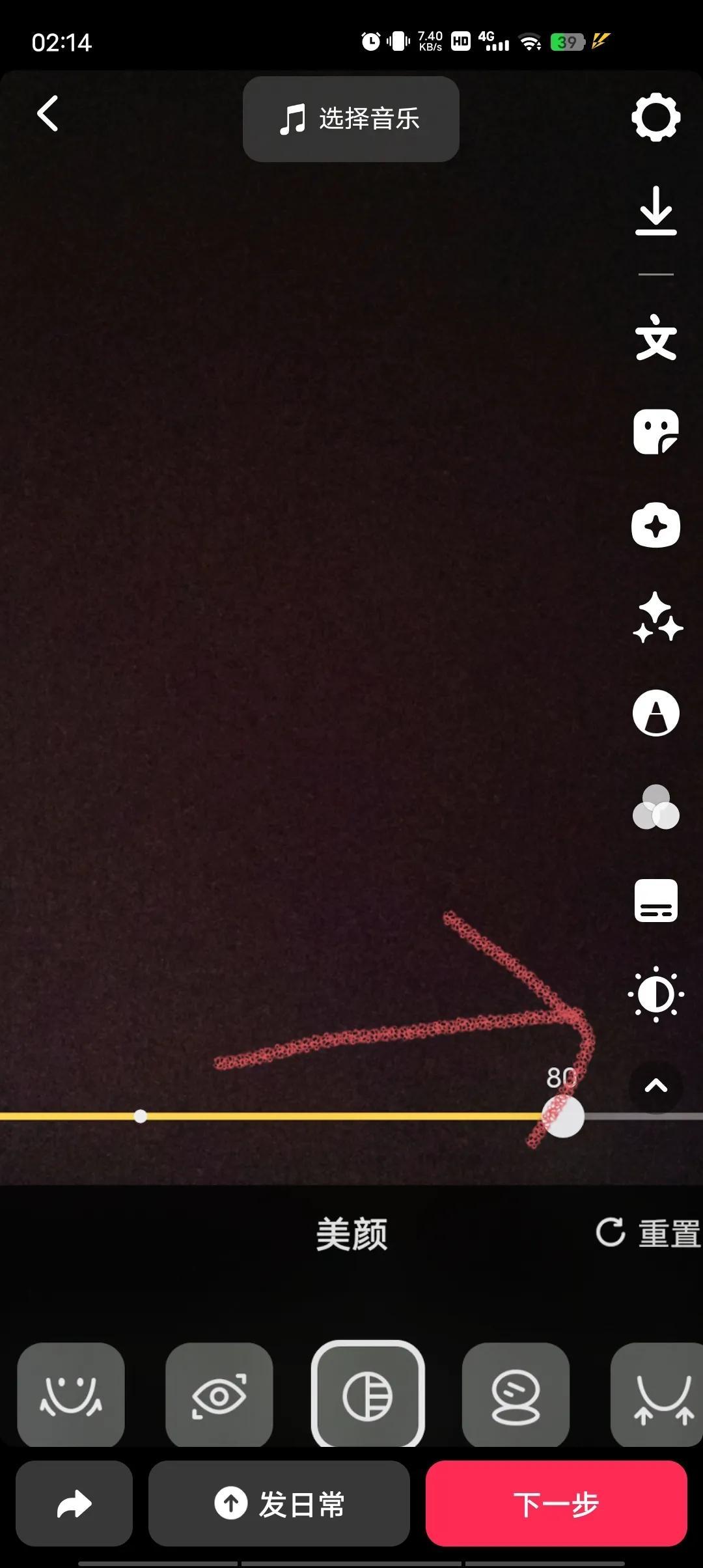Open the filters three-circle icon
This screenshot has width=703, height=1568.
click(655, 807)
